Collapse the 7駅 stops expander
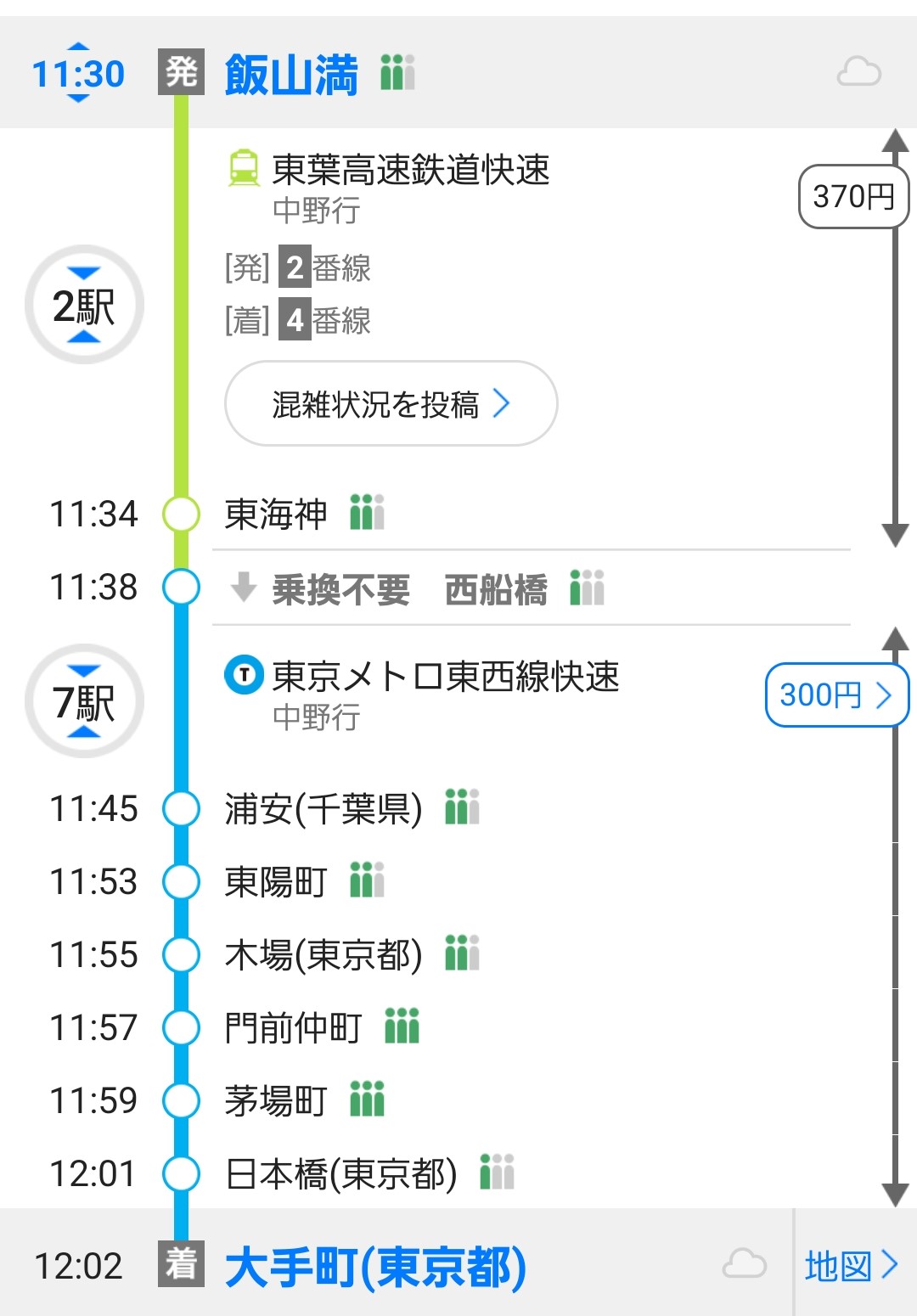 pos(84,702)
